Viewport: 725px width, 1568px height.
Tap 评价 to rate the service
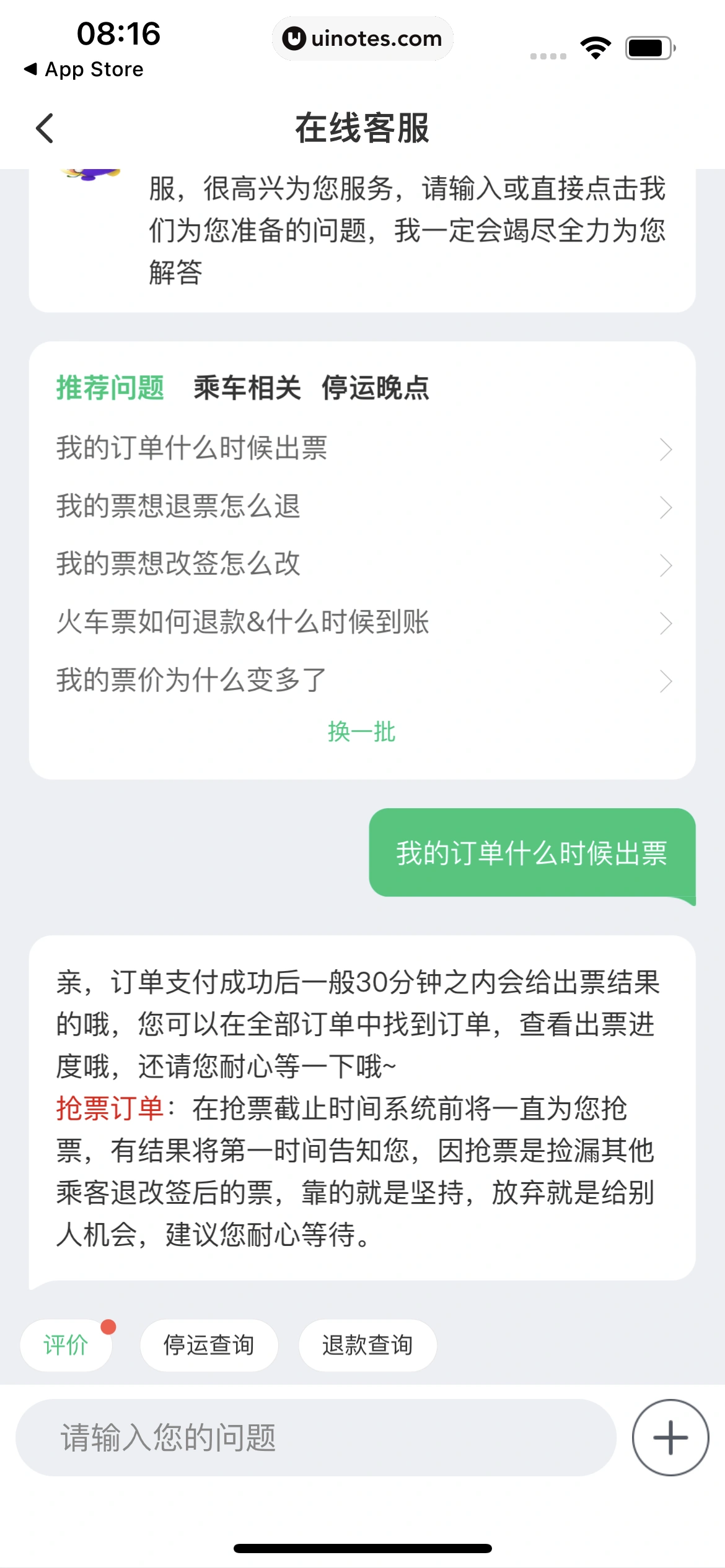pyautogui.click(x=66, y=1344)
